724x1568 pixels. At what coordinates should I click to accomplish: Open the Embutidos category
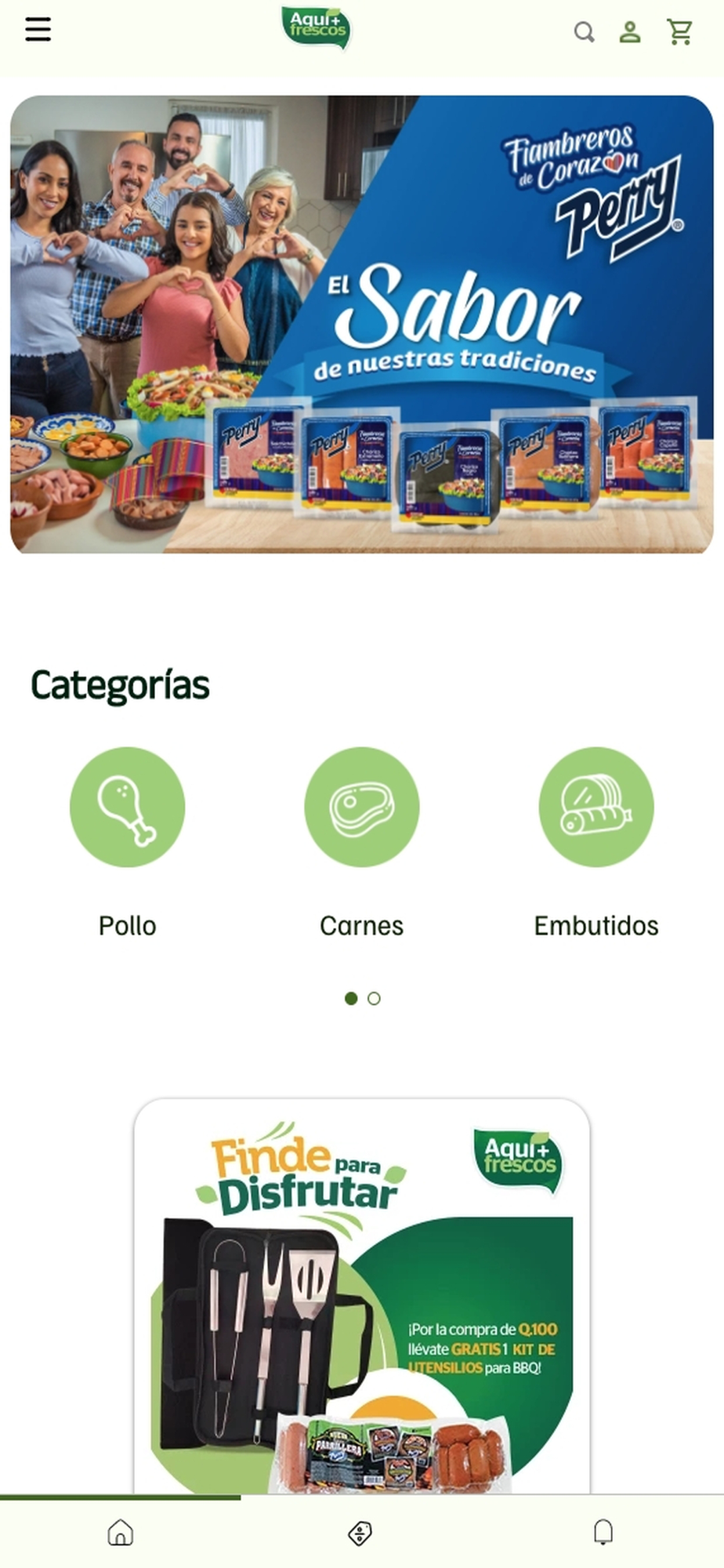coord(596,807)
